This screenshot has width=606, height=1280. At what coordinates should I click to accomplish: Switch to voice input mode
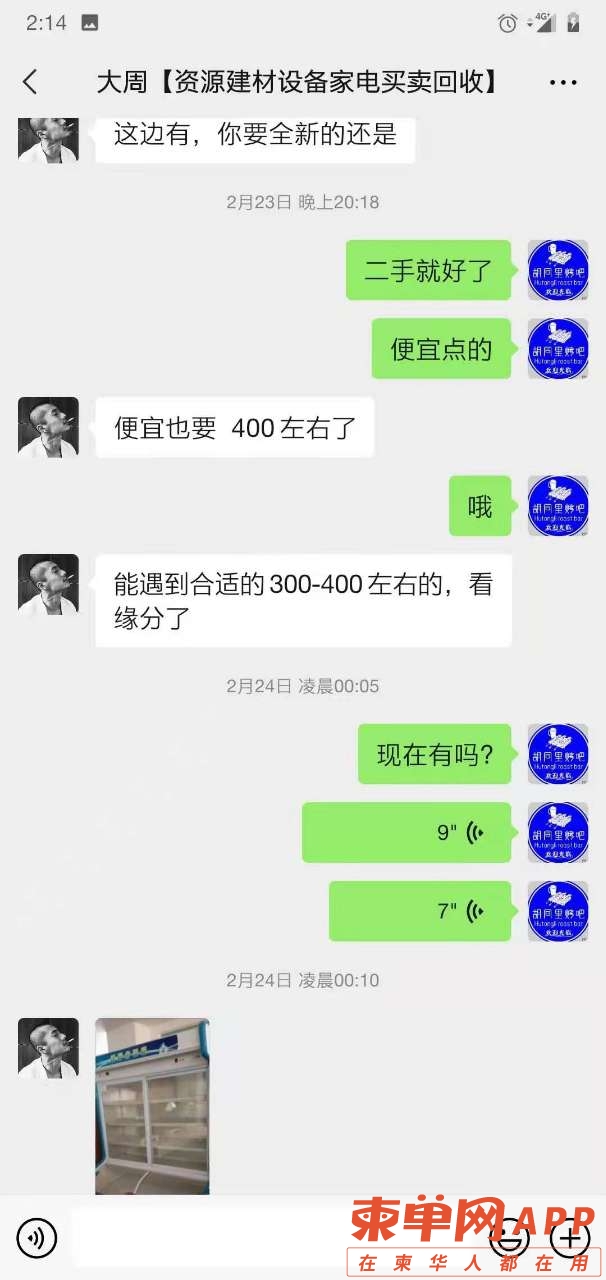37,1239
